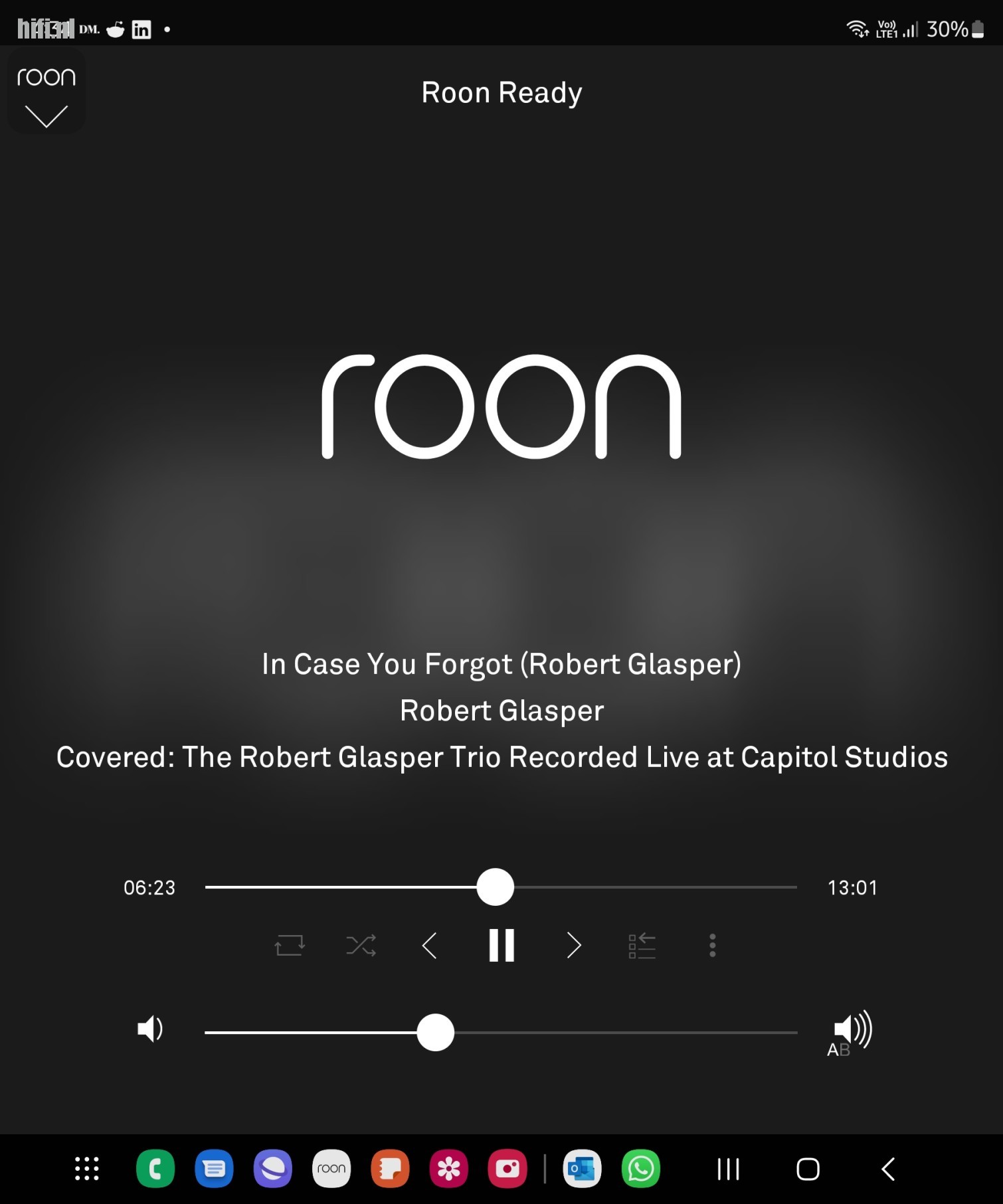Pause the current track
1003x1204 pixels.
[501, 945]
